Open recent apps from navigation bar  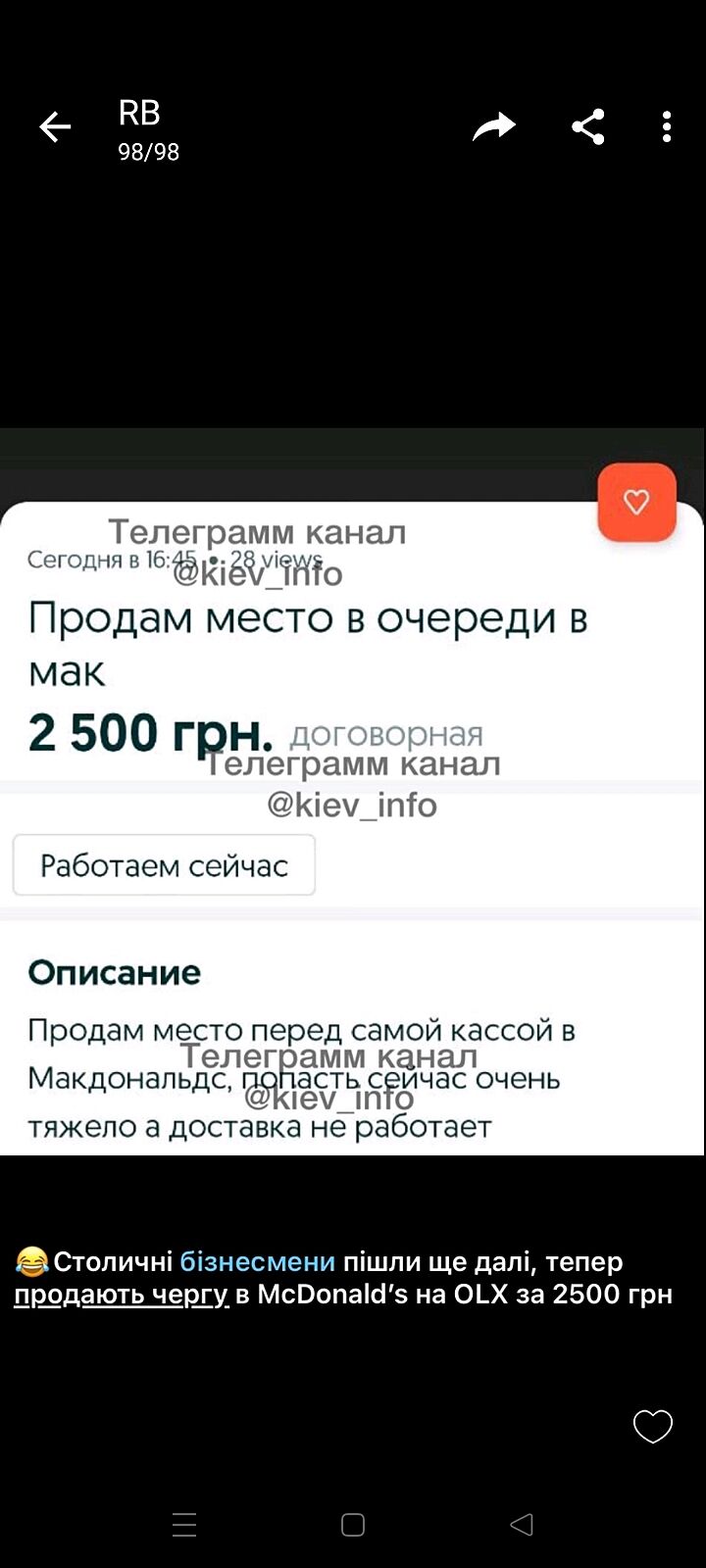[x=184, y=1524]
